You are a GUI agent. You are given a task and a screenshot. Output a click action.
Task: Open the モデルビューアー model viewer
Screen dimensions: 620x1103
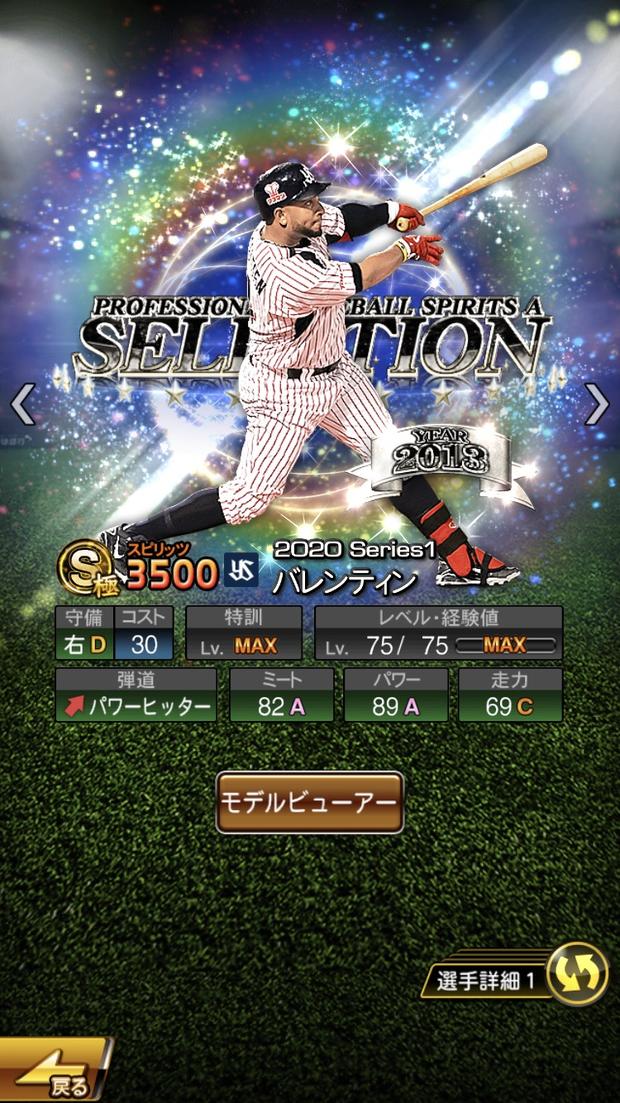click(x=310, y=802)
